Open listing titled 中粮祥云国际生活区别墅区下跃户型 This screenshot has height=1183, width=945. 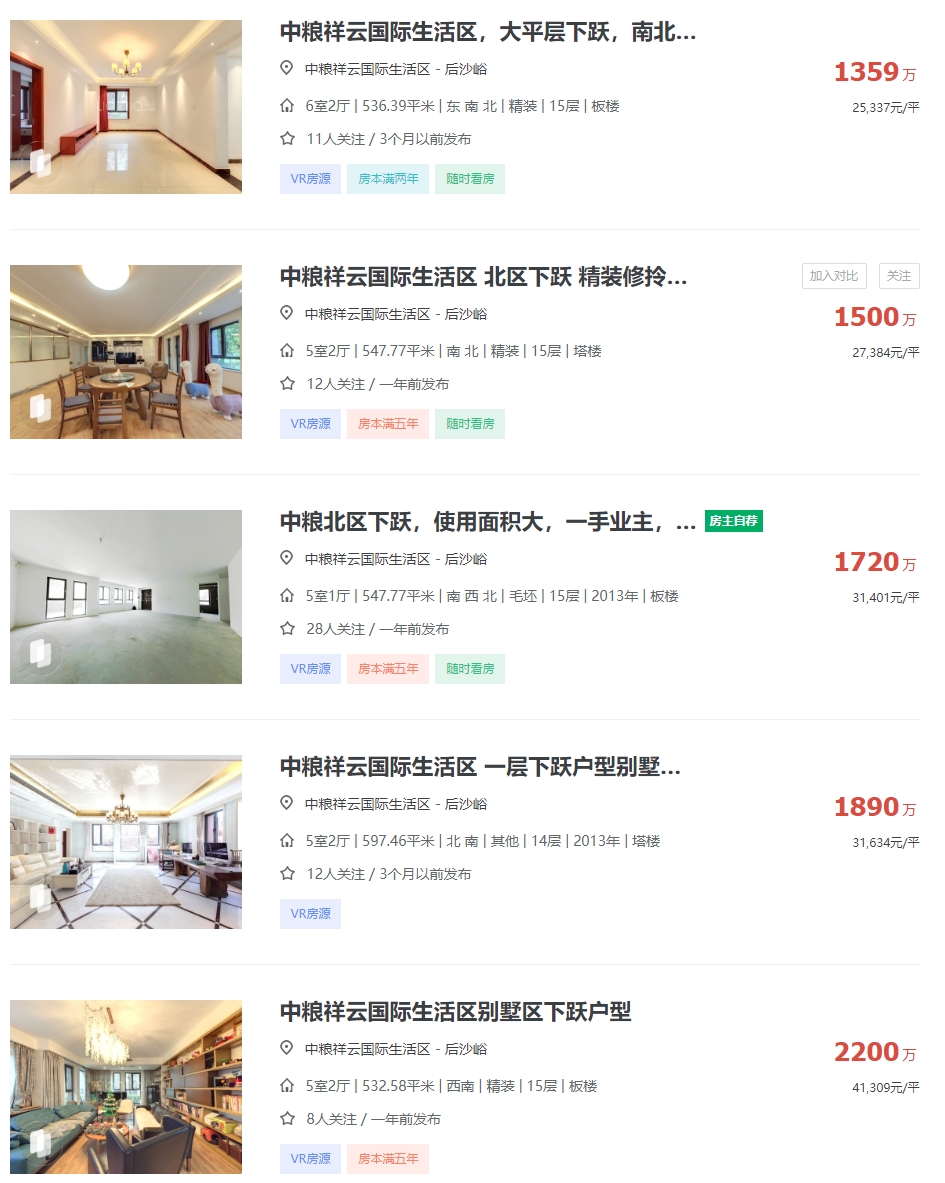tap(455, 1012)
